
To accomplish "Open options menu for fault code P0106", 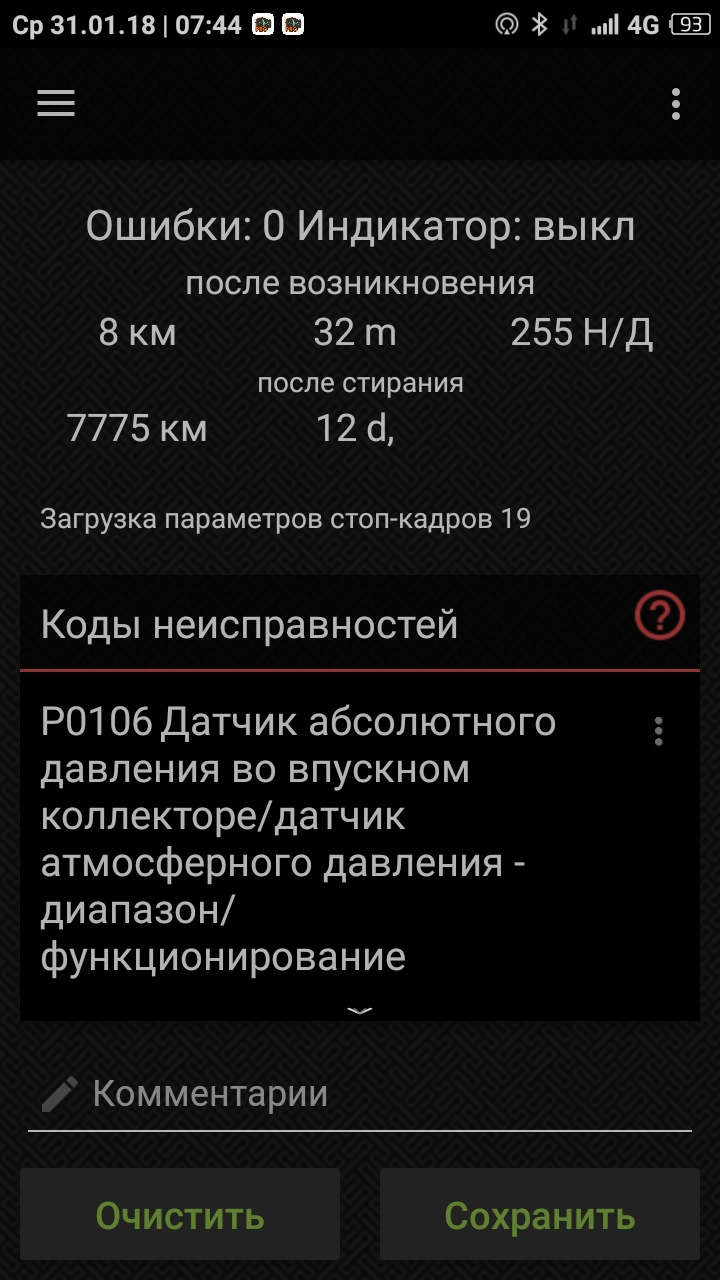I will pos(658,731).
